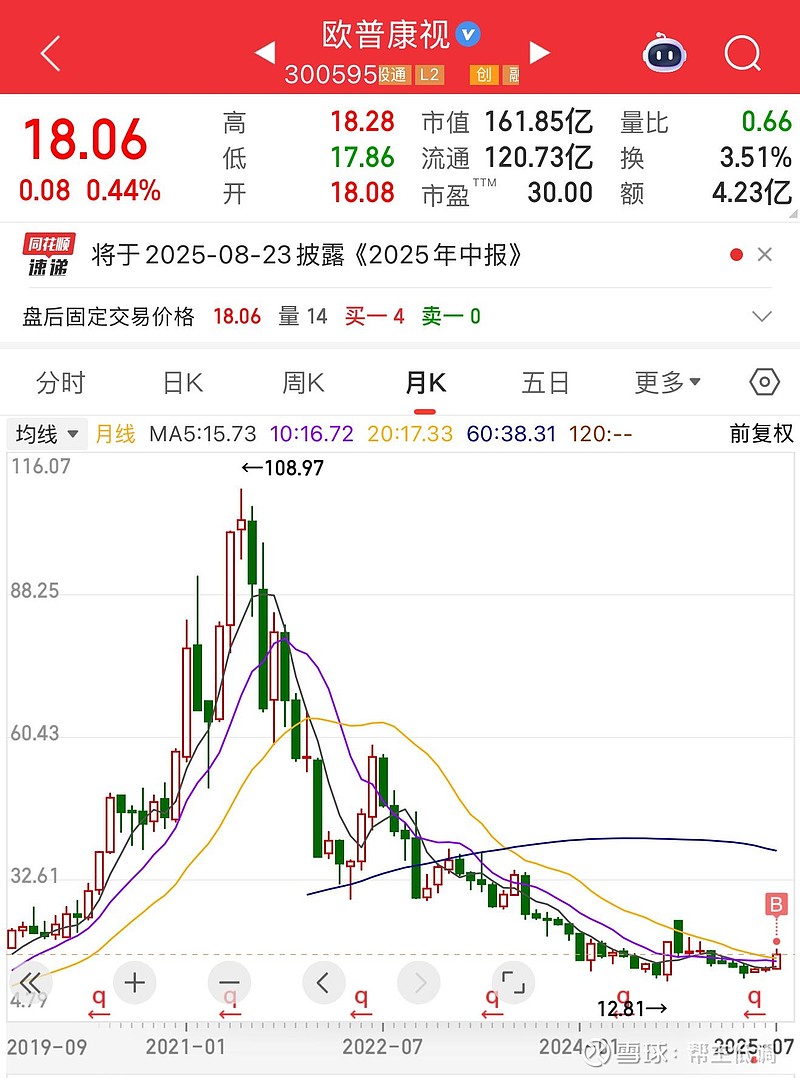The image size is (800, 1078).
Task: Go back using the top-left arrow
Action: pyautogui.click(x=50, y=53)
